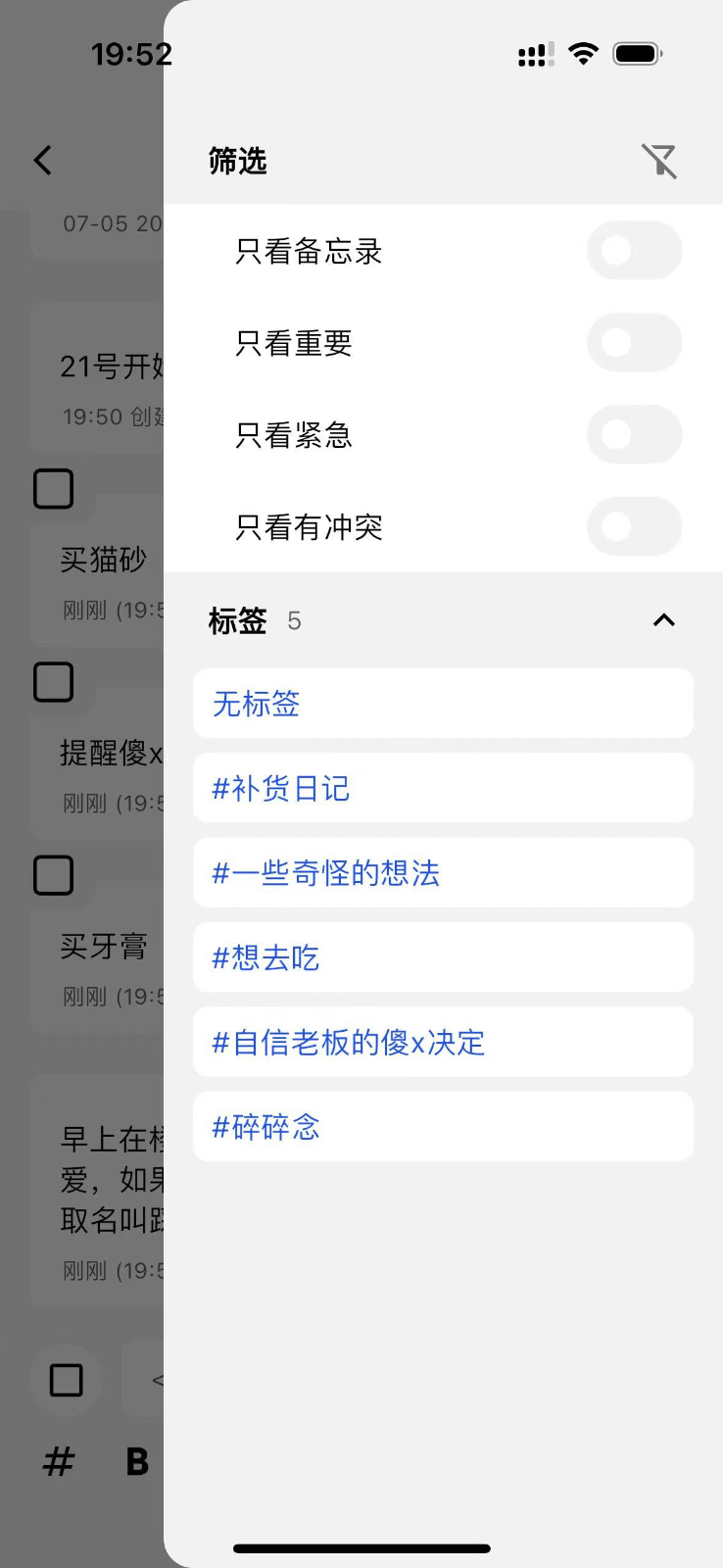Image resolution: width=723 pixels, height=1568 pixels.
Task: Tap the Wi-Fi status icon
Action: point(584,54)
